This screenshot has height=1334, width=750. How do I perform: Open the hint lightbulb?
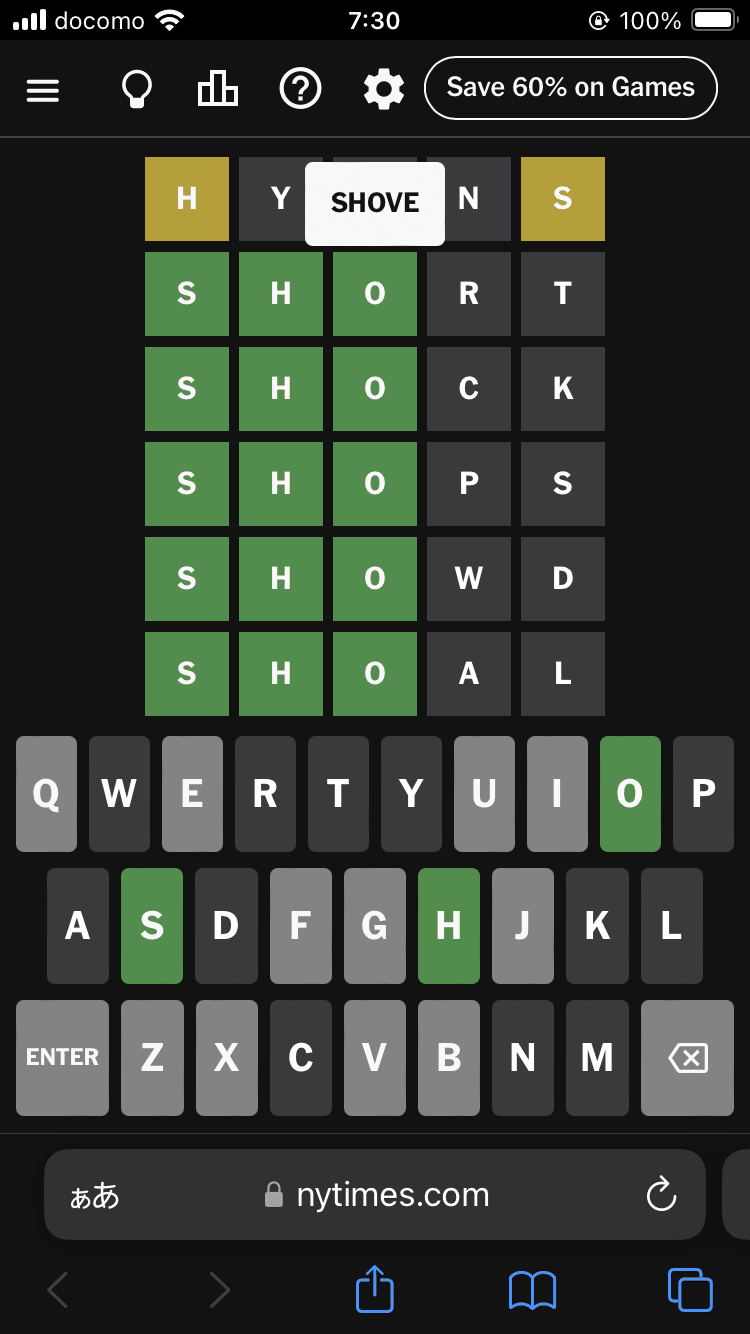click(x=136, y=90)
